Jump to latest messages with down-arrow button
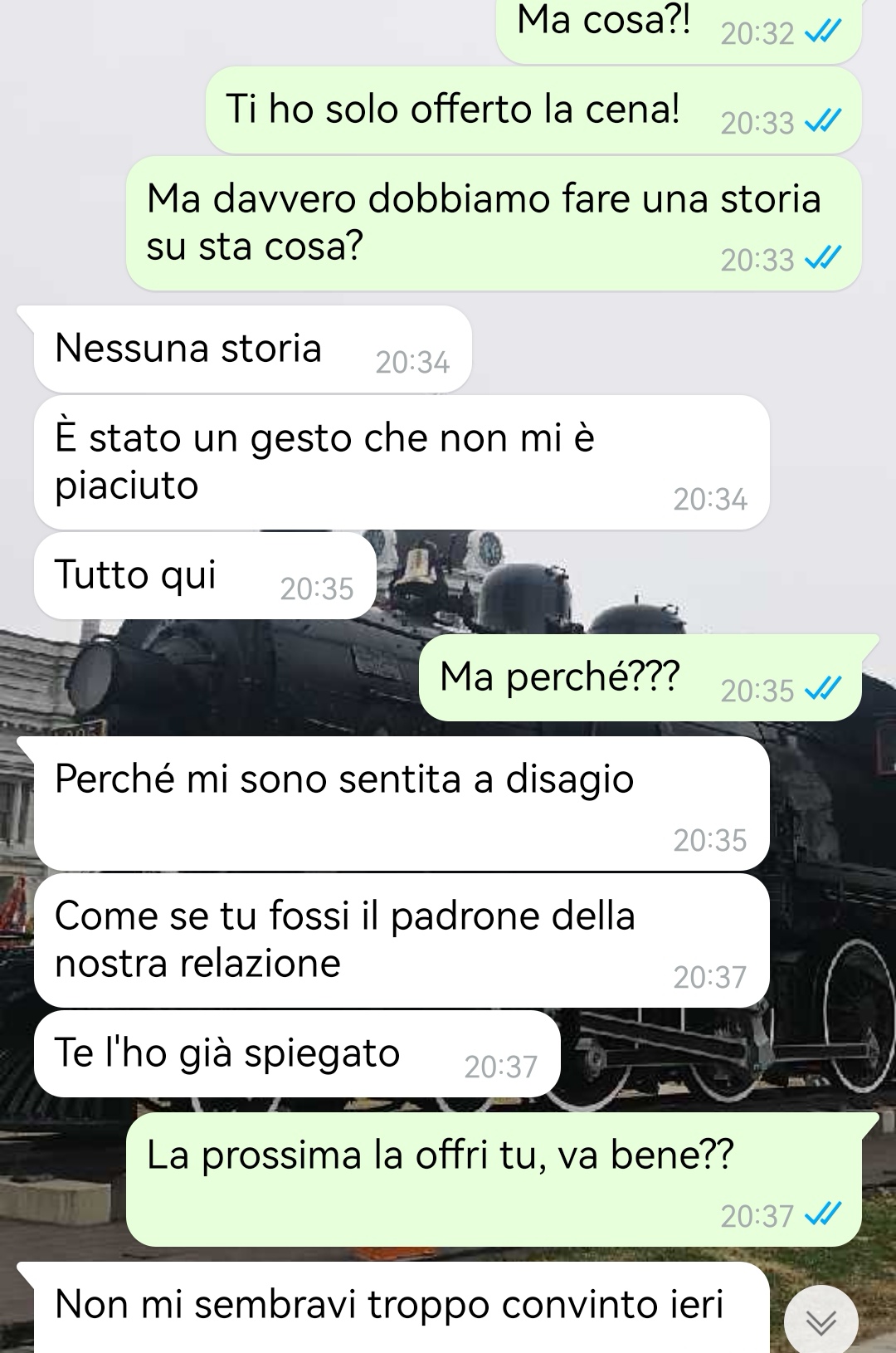Image resolution: width=896 pixels, height=1353 pixels. click(x=821, y=1321)
